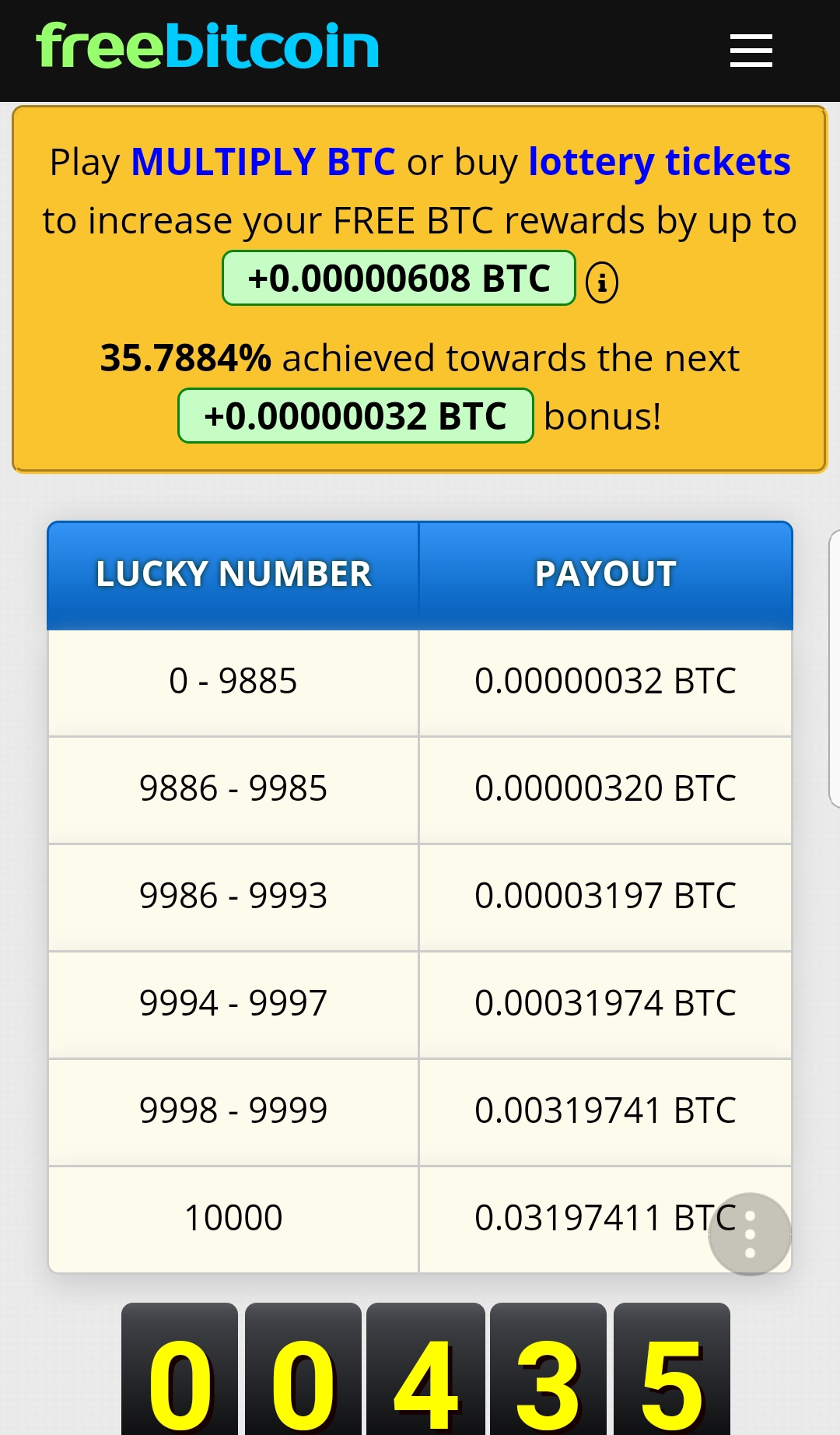This screenshot has width=840, height=1435.
Task: Open the hamburger navigation menu
Action: point(751,51)
